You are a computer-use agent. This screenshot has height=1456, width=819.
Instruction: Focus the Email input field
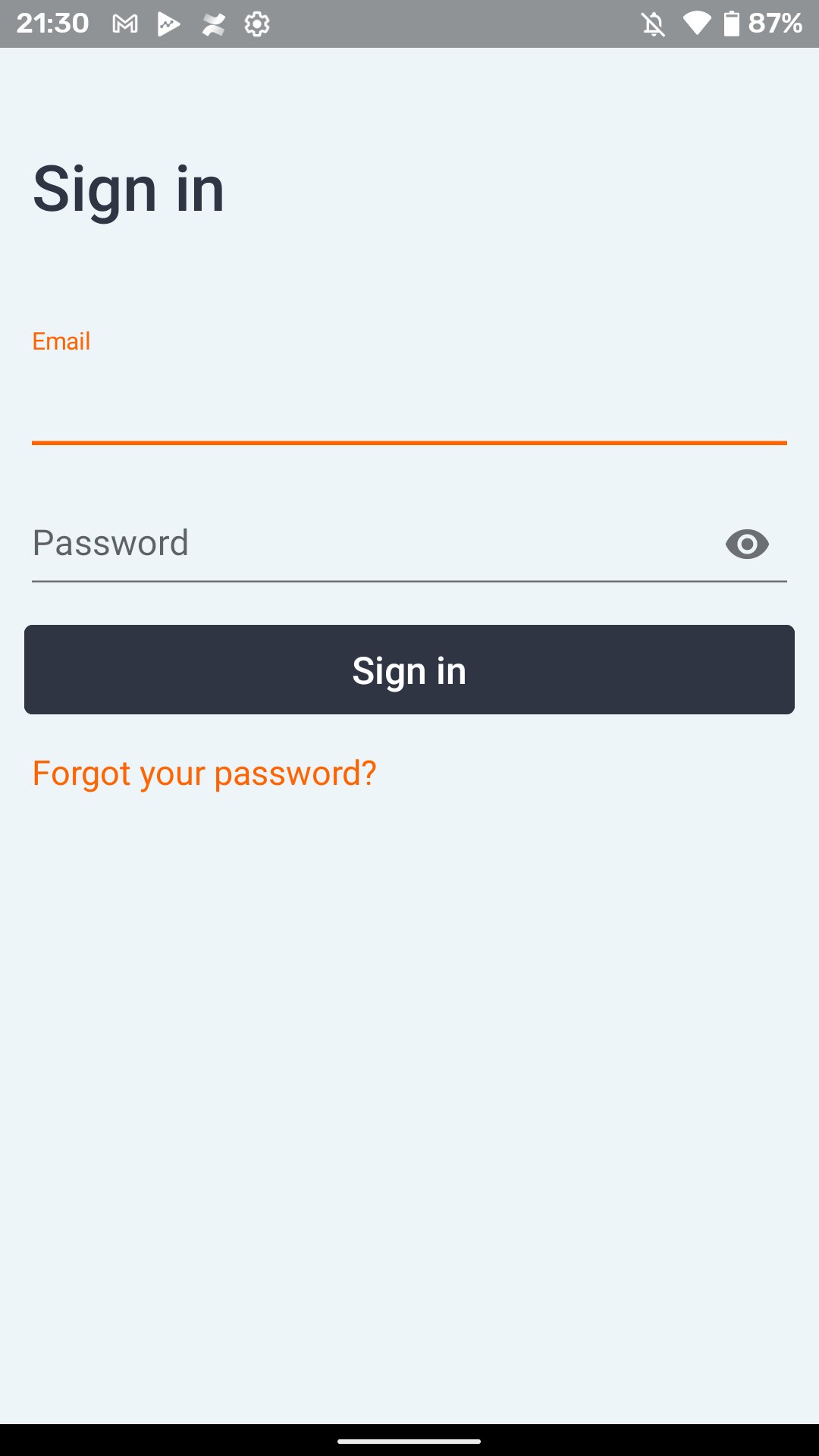click(409, 385)
